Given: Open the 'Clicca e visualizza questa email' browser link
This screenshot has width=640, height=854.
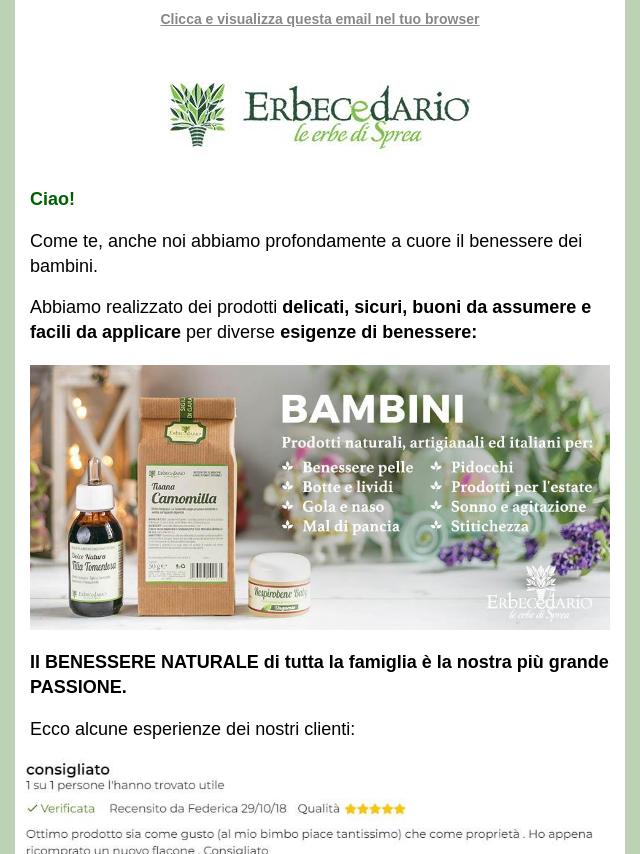Looking at the screenshot, I should (319, 19).
